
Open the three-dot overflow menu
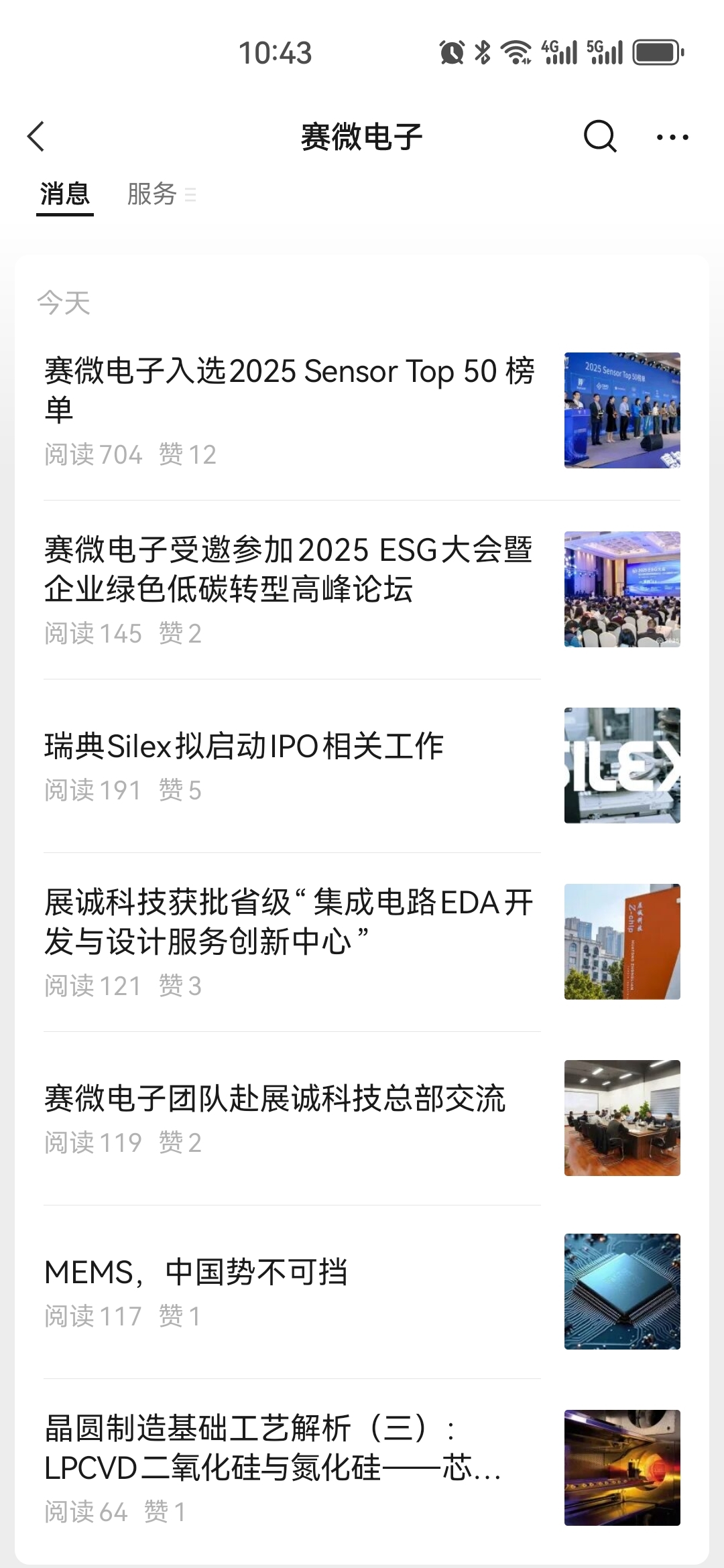click(672, 137)
